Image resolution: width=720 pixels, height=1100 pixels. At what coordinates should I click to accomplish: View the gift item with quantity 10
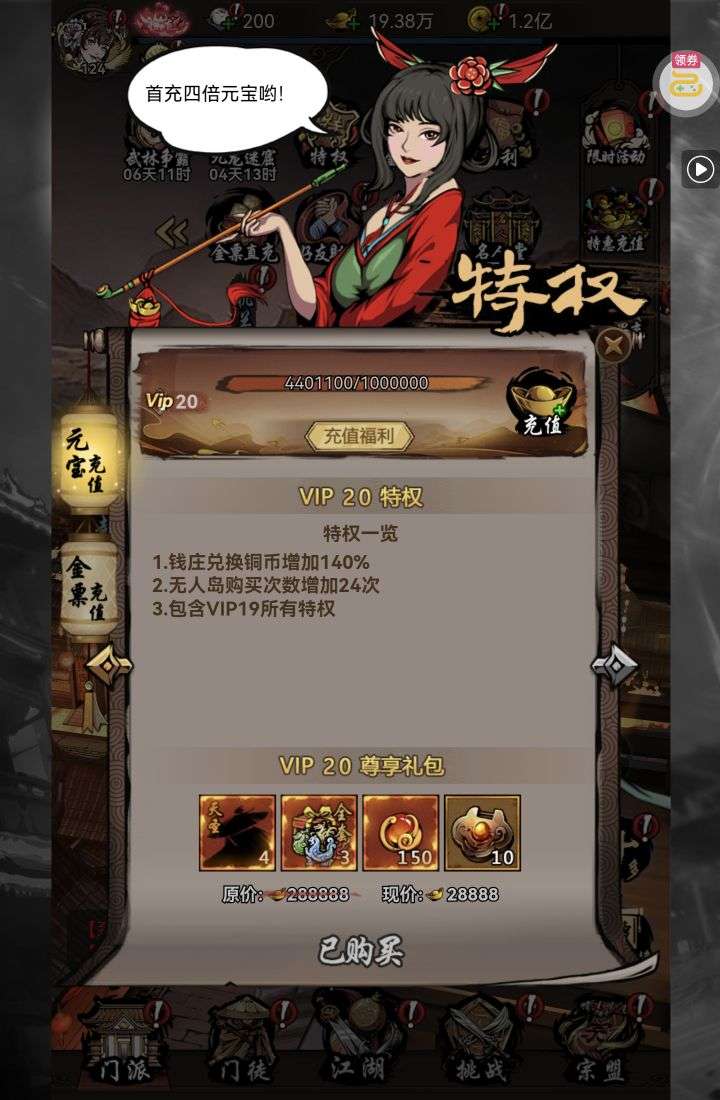(x=482, y=832)
